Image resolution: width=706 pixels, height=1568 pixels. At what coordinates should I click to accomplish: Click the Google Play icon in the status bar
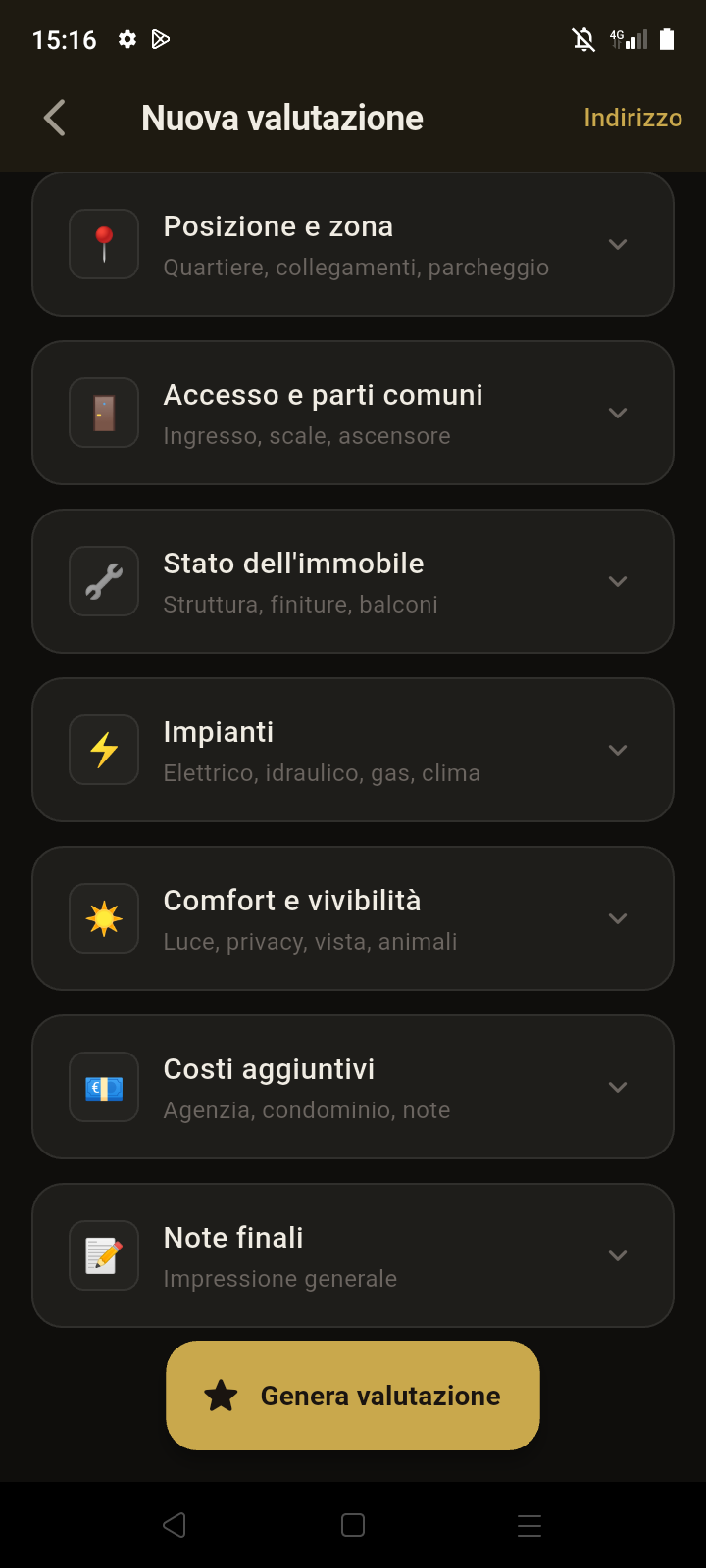coord(161,40)
